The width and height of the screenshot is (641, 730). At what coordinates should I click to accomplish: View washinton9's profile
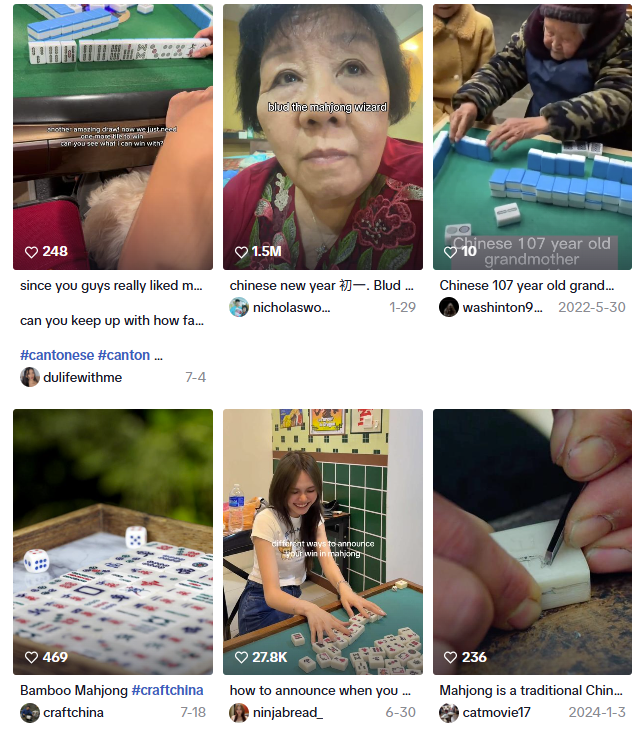(502, 307)
